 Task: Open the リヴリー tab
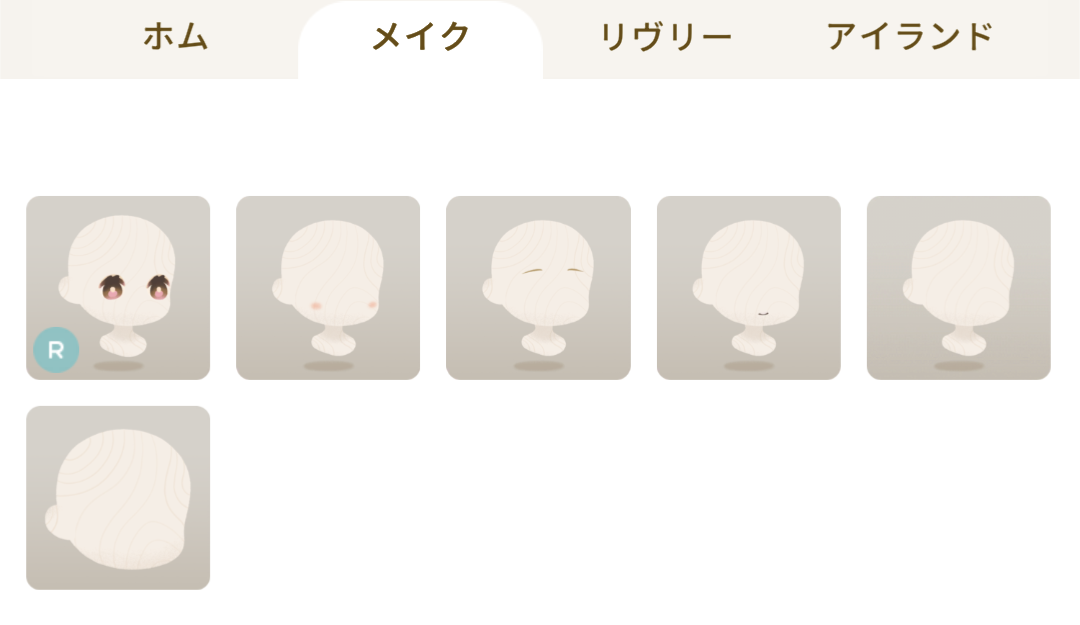click(665, 37)
